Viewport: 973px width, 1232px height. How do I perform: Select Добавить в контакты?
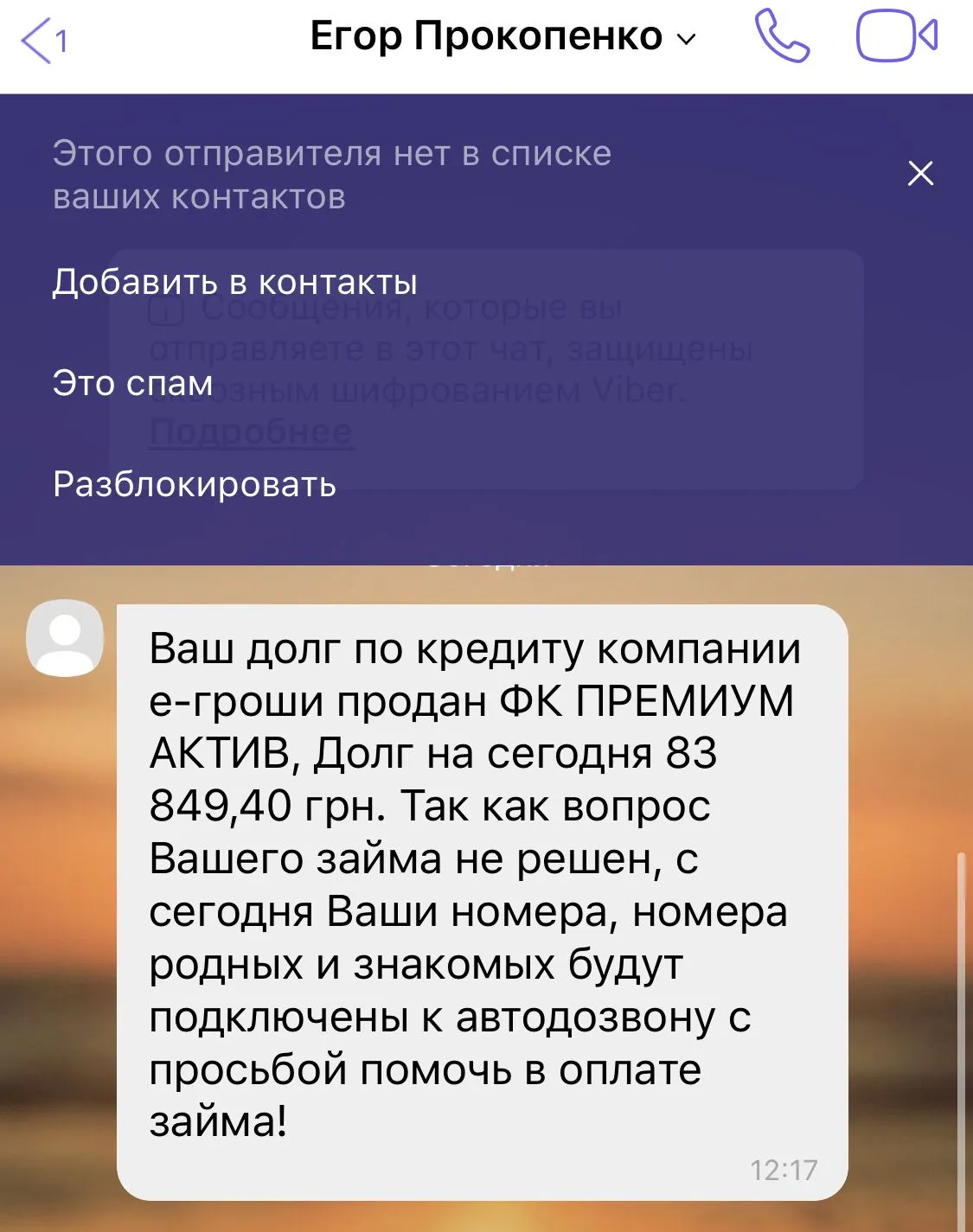(x=234, y=282)
